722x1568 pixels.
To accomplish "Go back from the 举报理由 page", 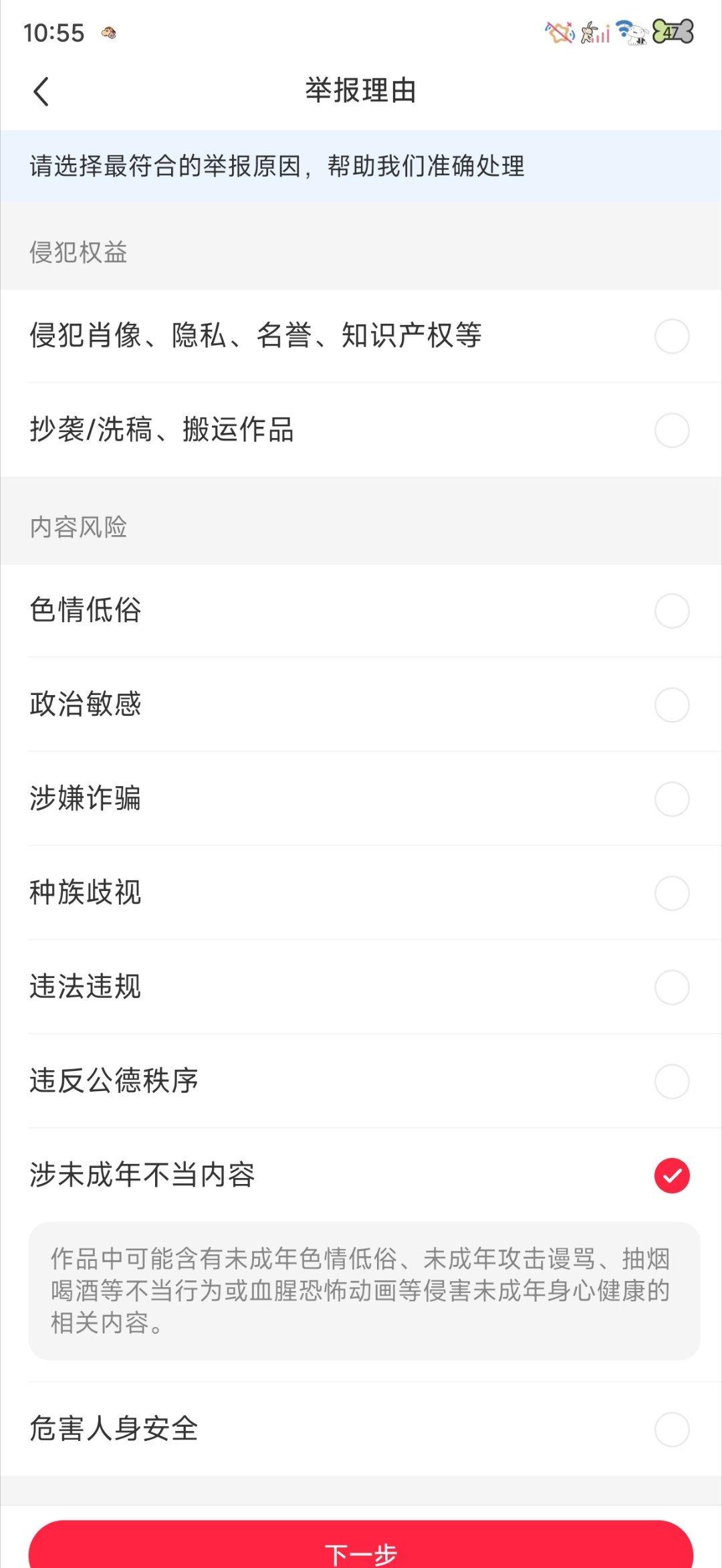I will [x=41, y=92].
